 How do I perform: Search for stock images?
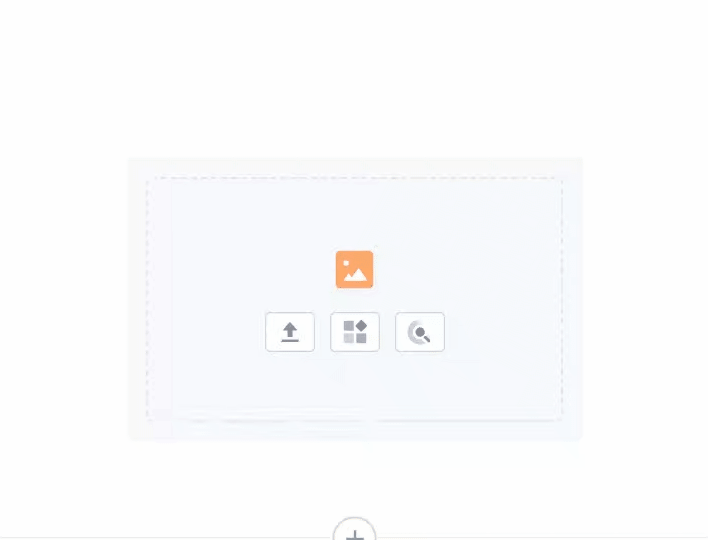420,332
